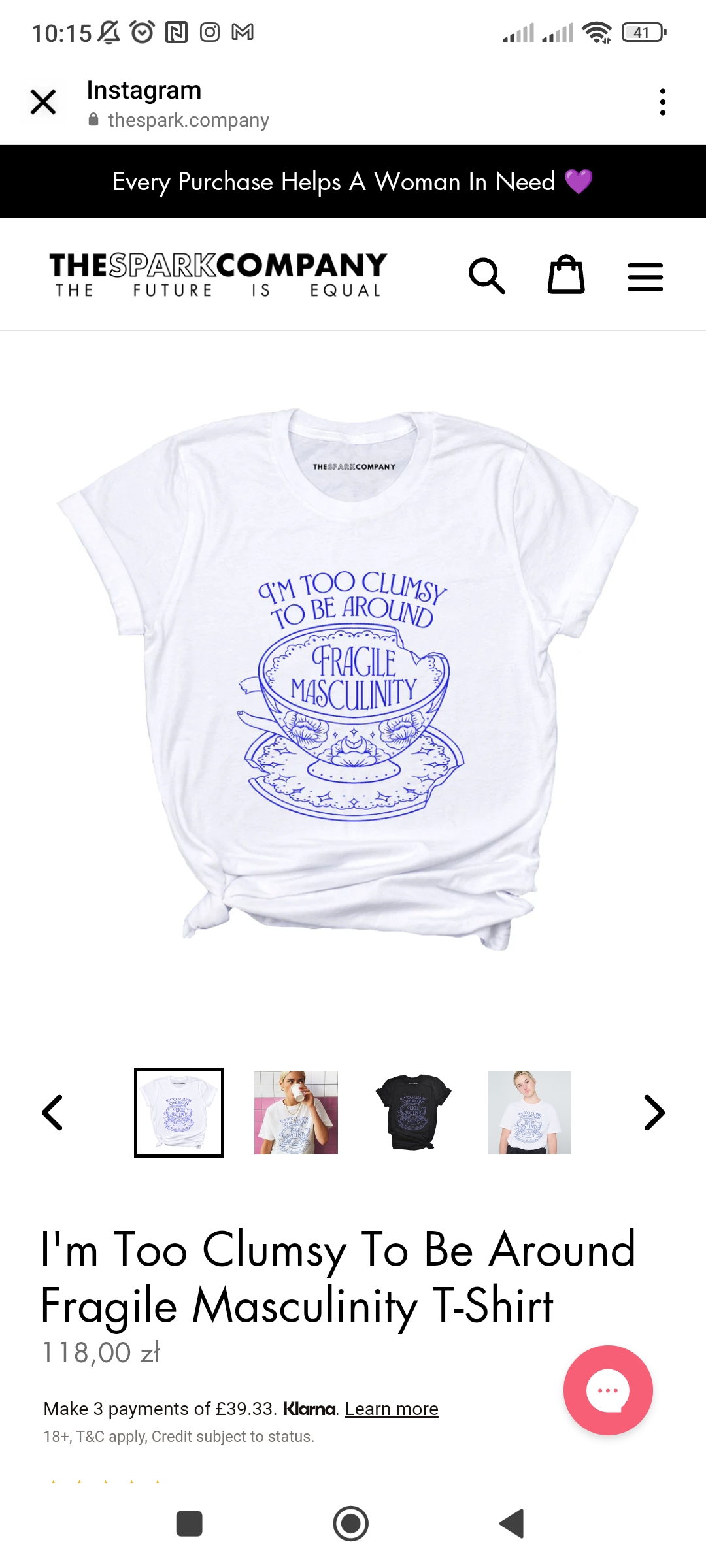Open Klarna Learn more link
This screenshot has height=1568, width=706.
(392, 1409)
